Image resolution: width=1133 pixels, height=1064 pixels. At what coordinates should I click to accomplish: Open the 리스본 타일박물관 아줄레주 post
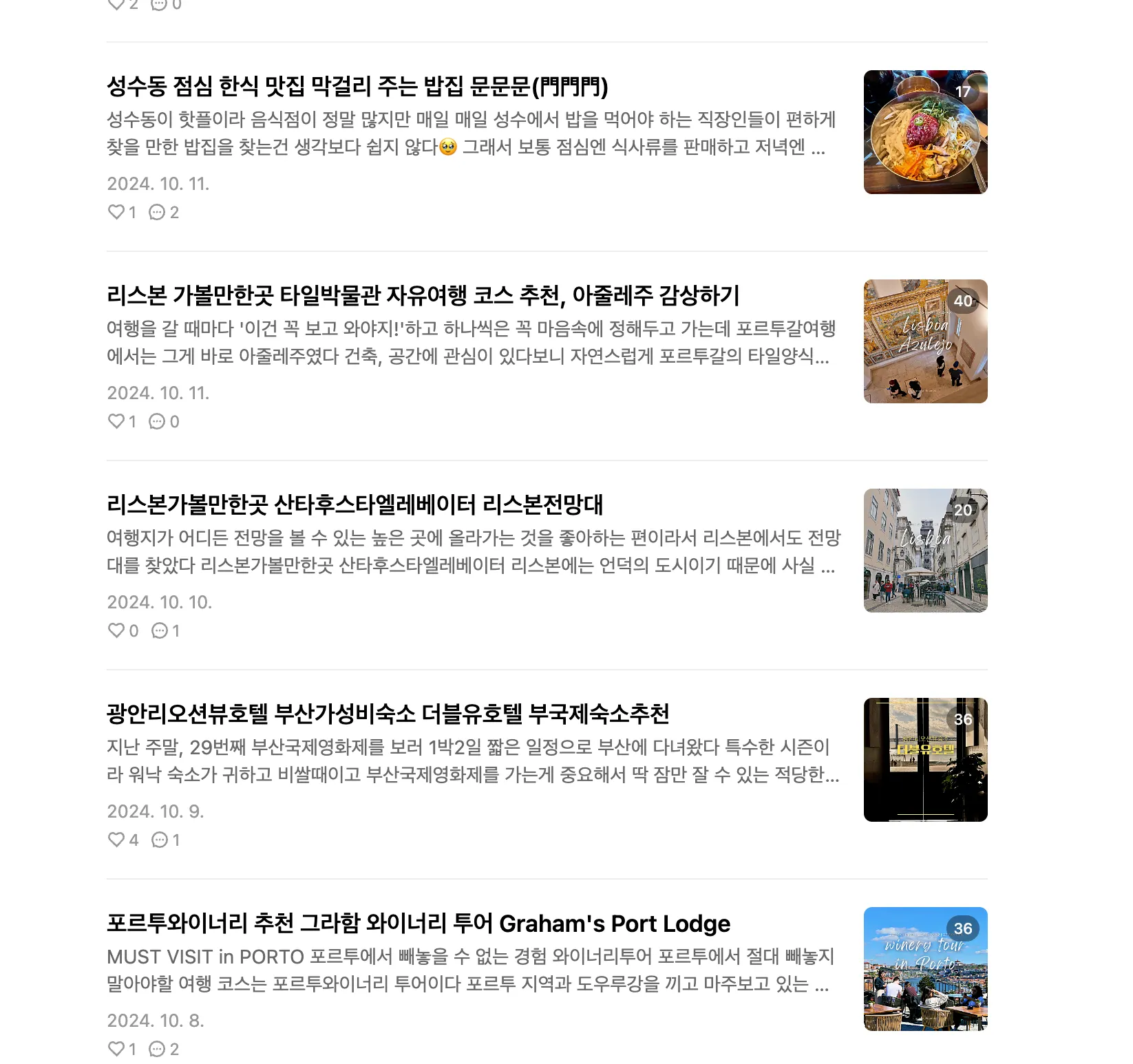click(x=423, y=296)
